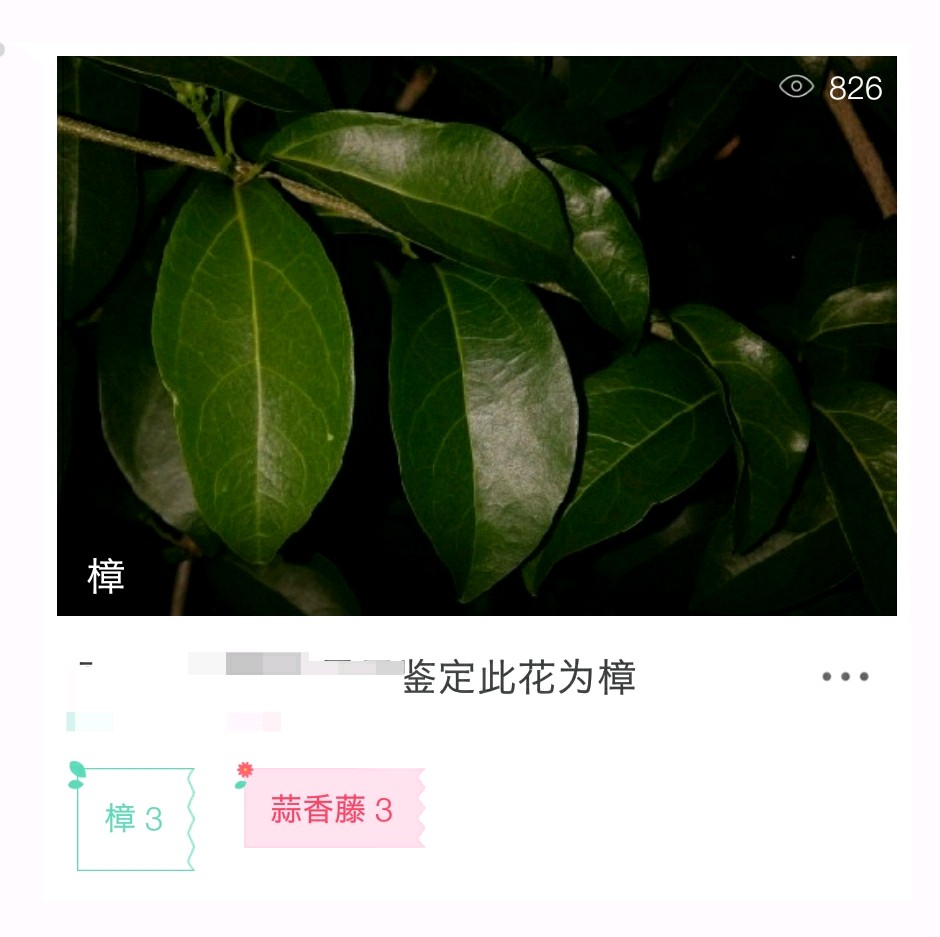The image size is (940, 937).
Task: Select the 蒜香藤 identification tag
Action: click(332, 810)
